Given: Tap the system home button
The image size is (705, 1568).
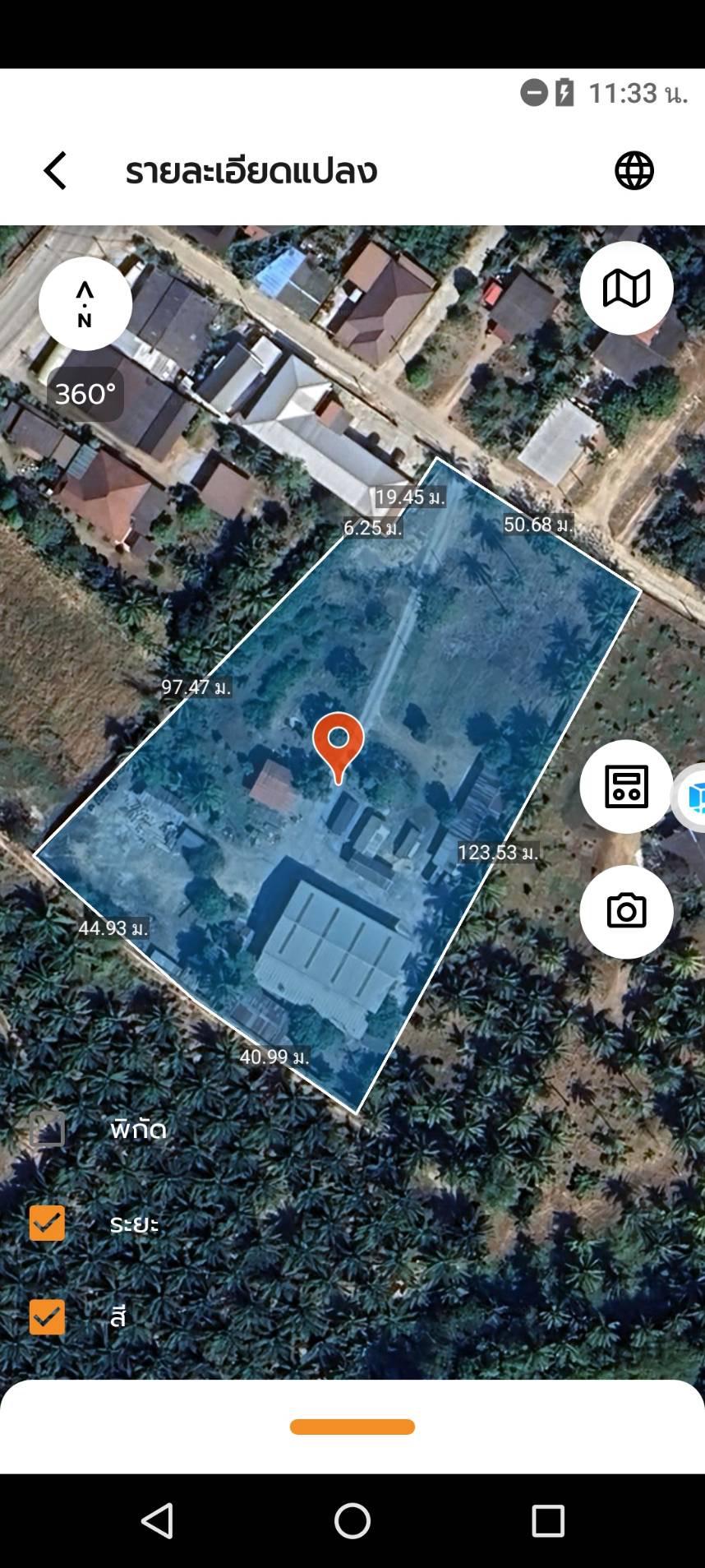Looking at the screenshot, I should [x=352, y=1521].
